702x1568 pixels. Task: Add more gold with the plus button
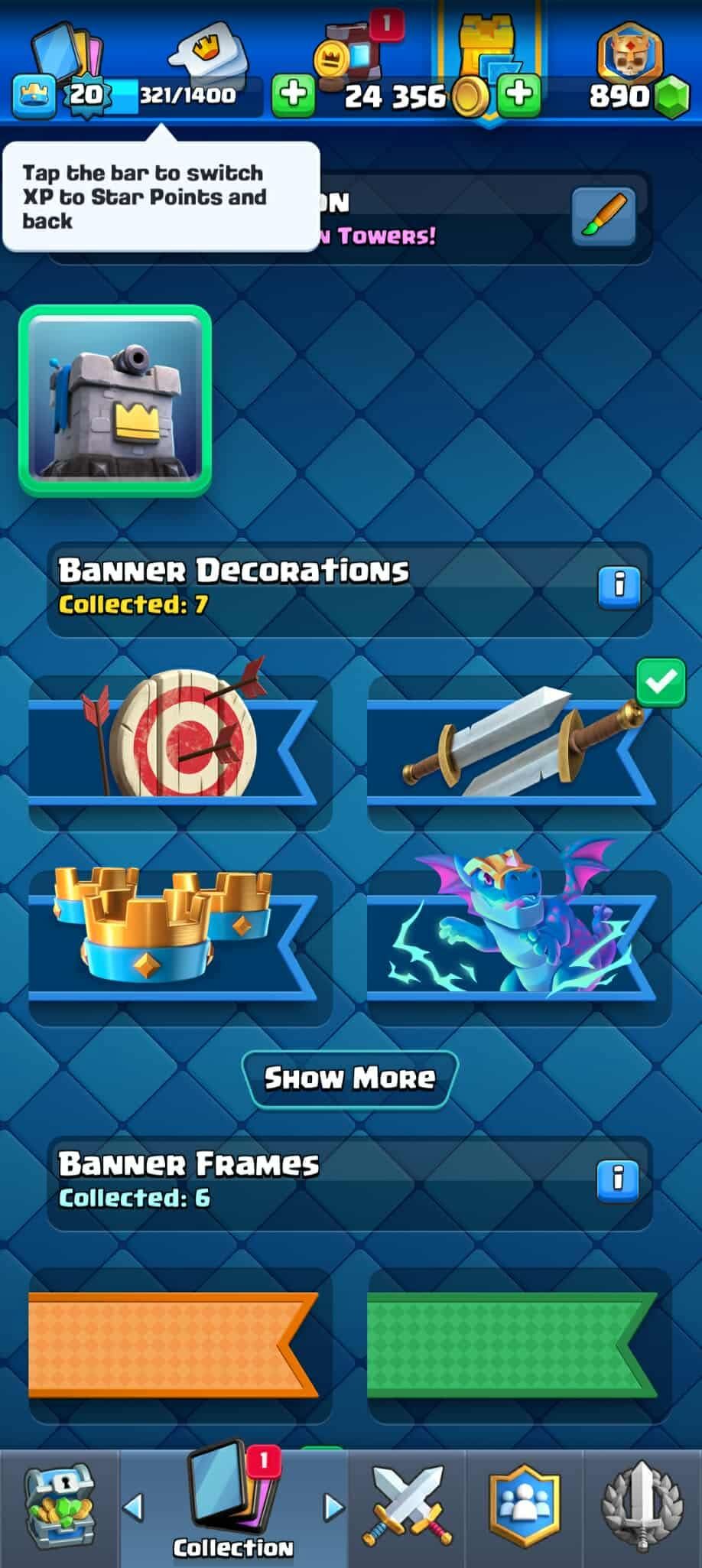[520, 95]
